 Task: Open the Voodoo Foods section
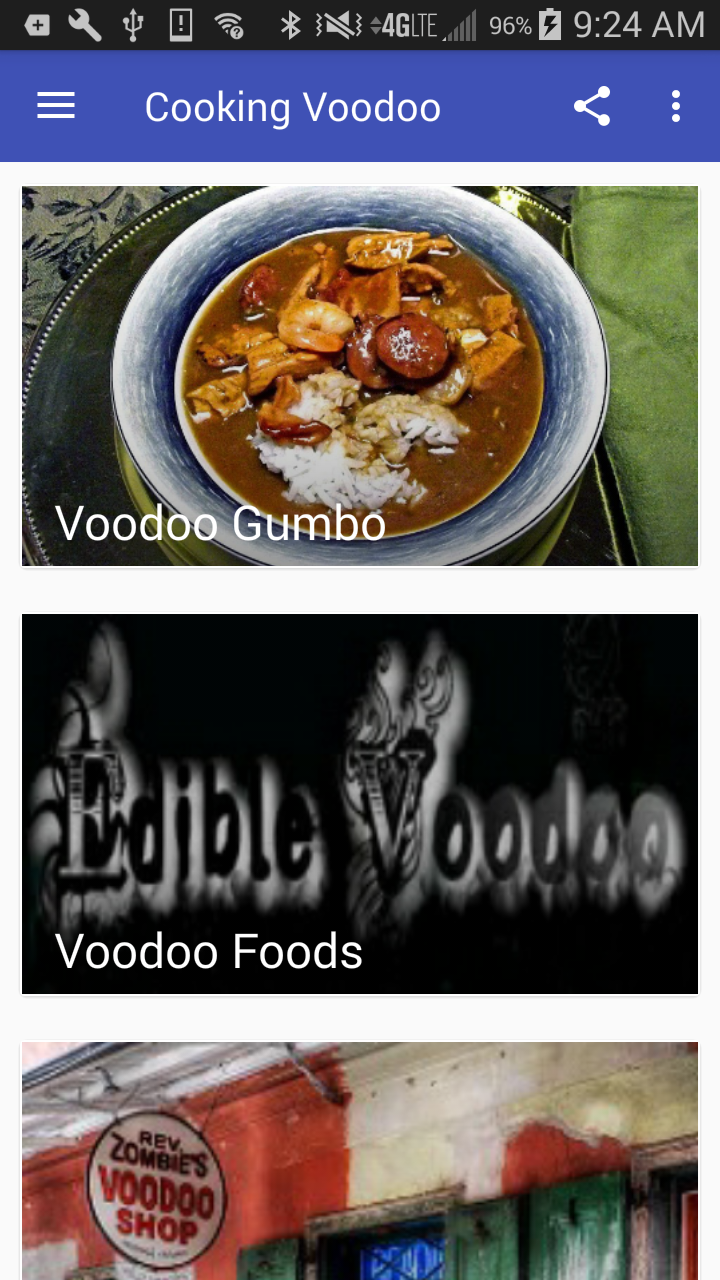(360, 803)
